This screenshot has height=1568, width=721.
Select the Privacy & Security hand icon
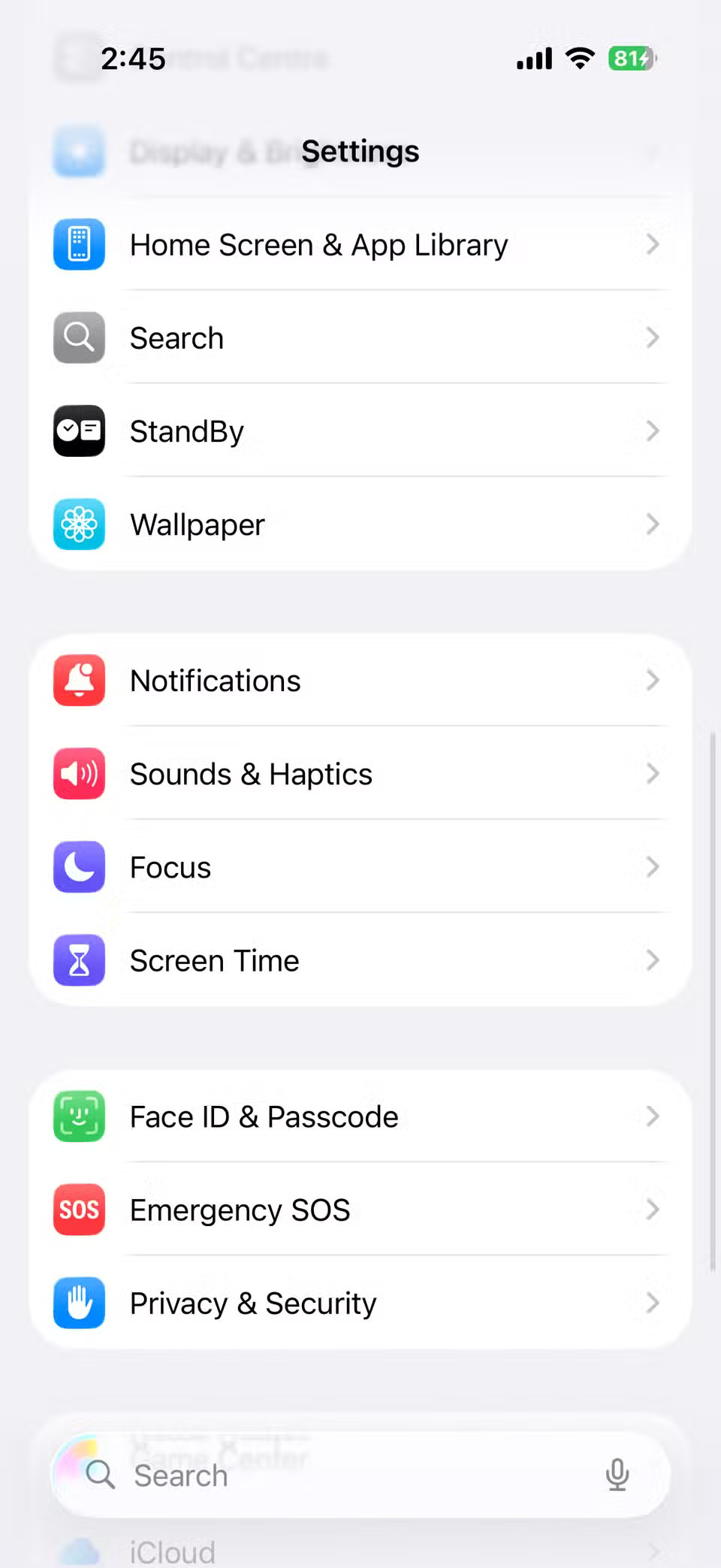click(79, 1304)
